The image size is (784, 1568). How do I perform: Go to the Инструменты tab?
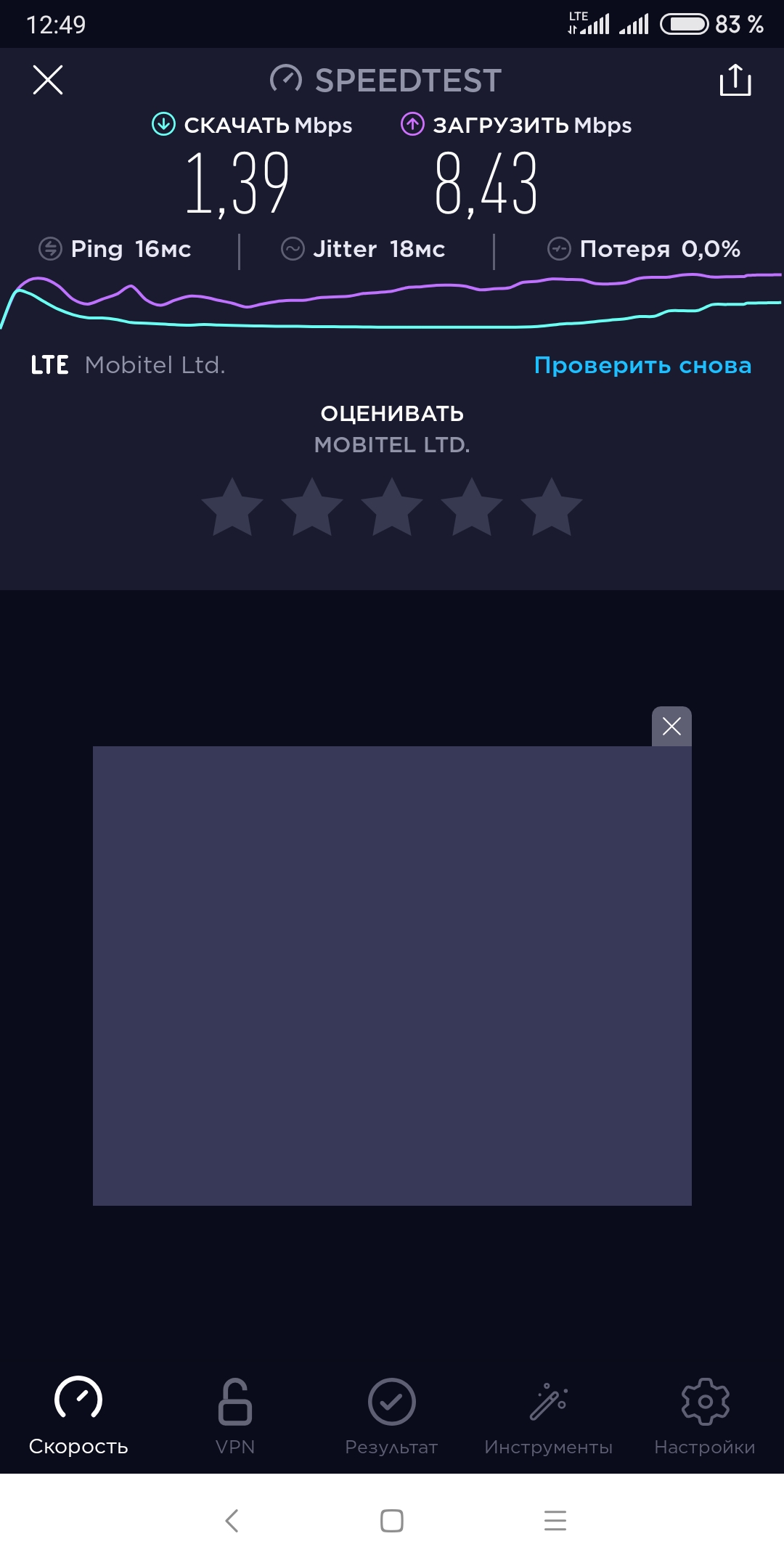point(548,1416)
